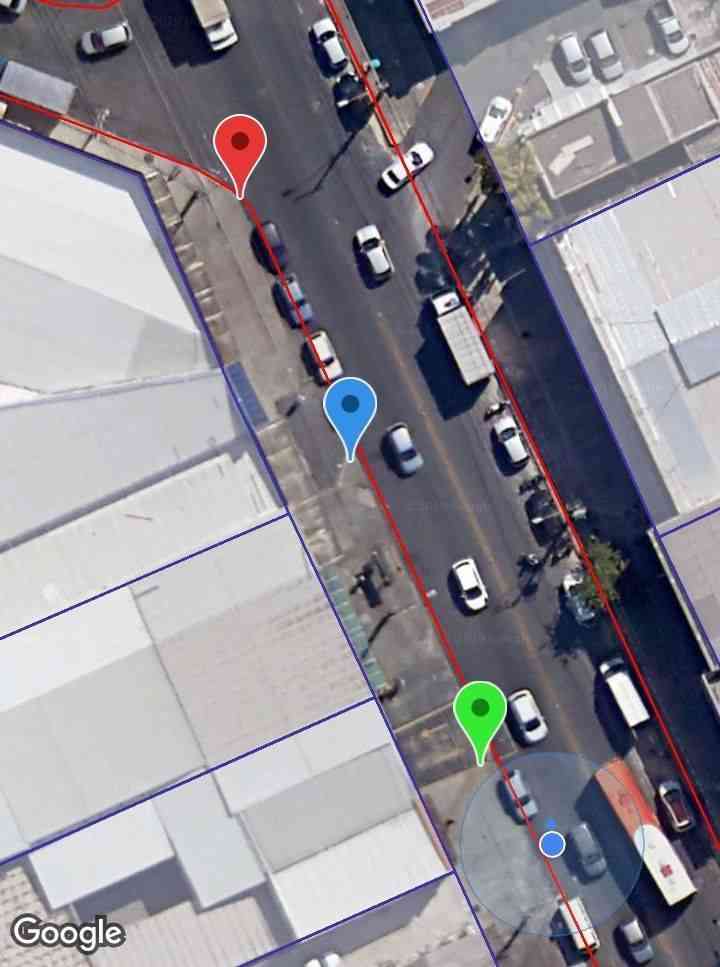The height and width of the screenshot is (967, 720).
Task: Tap the red map marker
Action: pos(240,146)
